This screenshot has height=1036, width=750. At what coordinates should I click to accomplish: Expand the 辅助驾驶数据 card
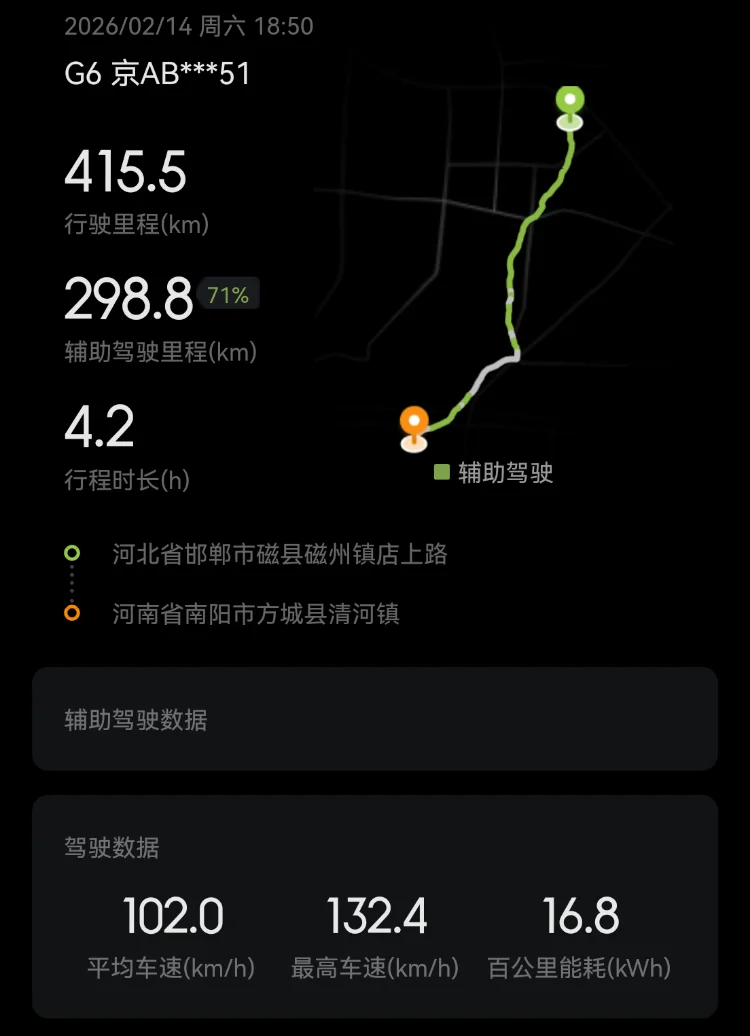click(375, 719)
